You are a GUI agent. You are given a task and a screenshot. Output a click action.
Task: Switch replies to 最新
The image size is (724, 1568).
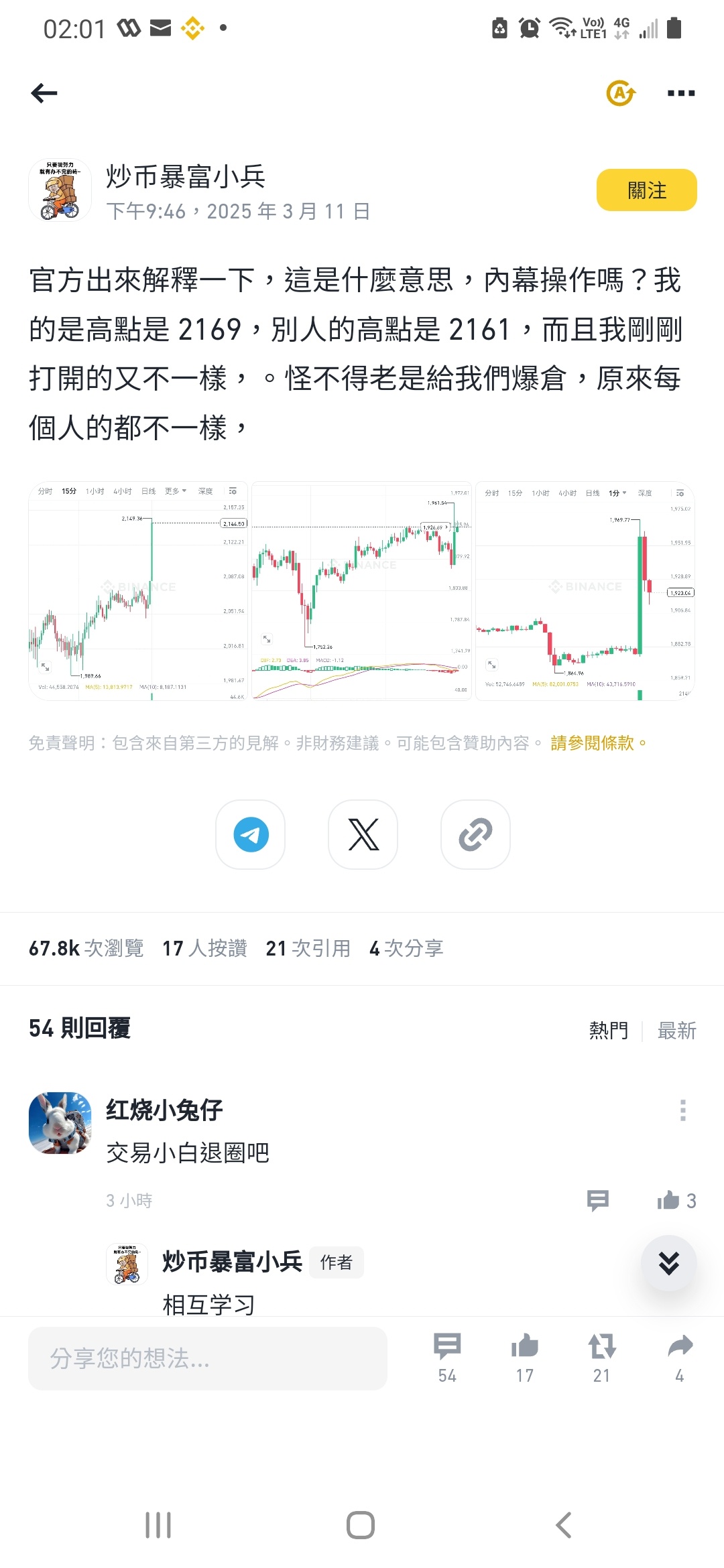click(x=676, y=1030)
